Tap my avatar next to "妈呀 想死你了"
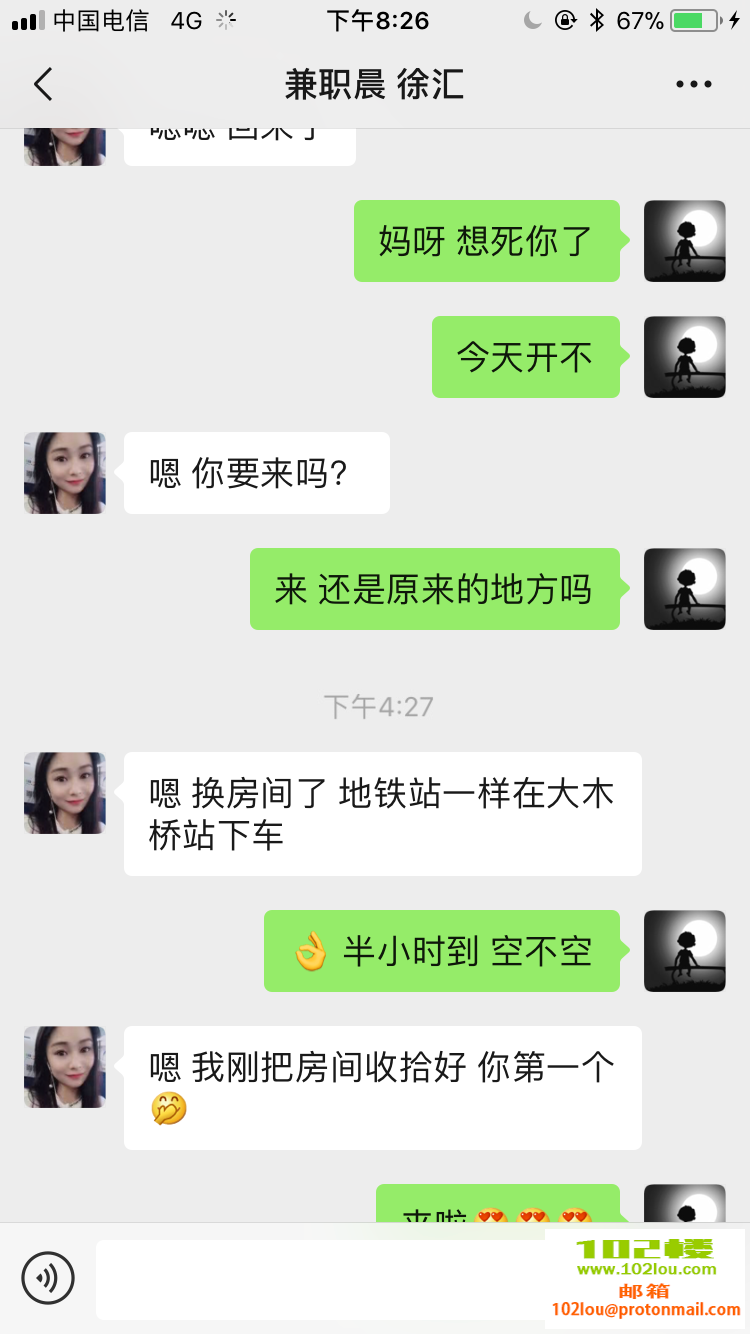 (684, 241)
